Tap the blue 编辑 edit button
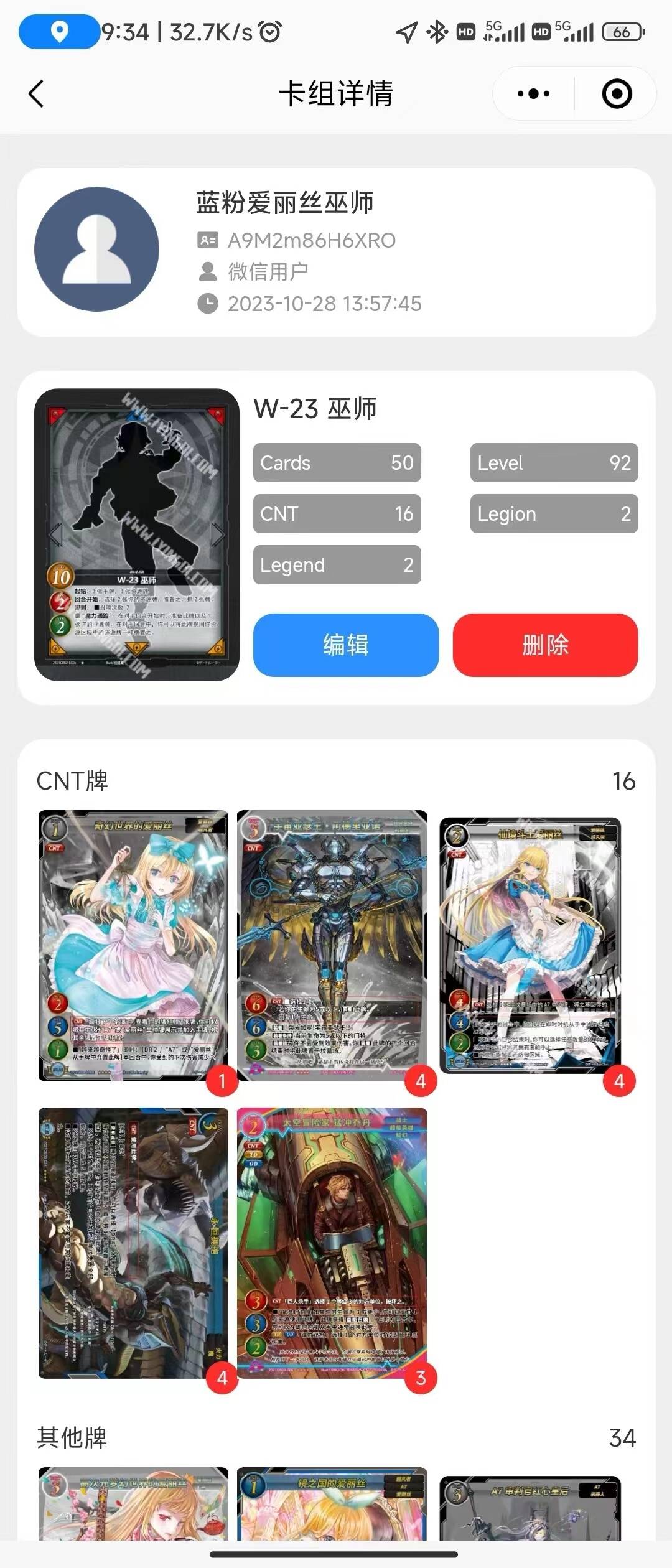The height and width of the screenshot is (1568, 672). pos(345,645)
